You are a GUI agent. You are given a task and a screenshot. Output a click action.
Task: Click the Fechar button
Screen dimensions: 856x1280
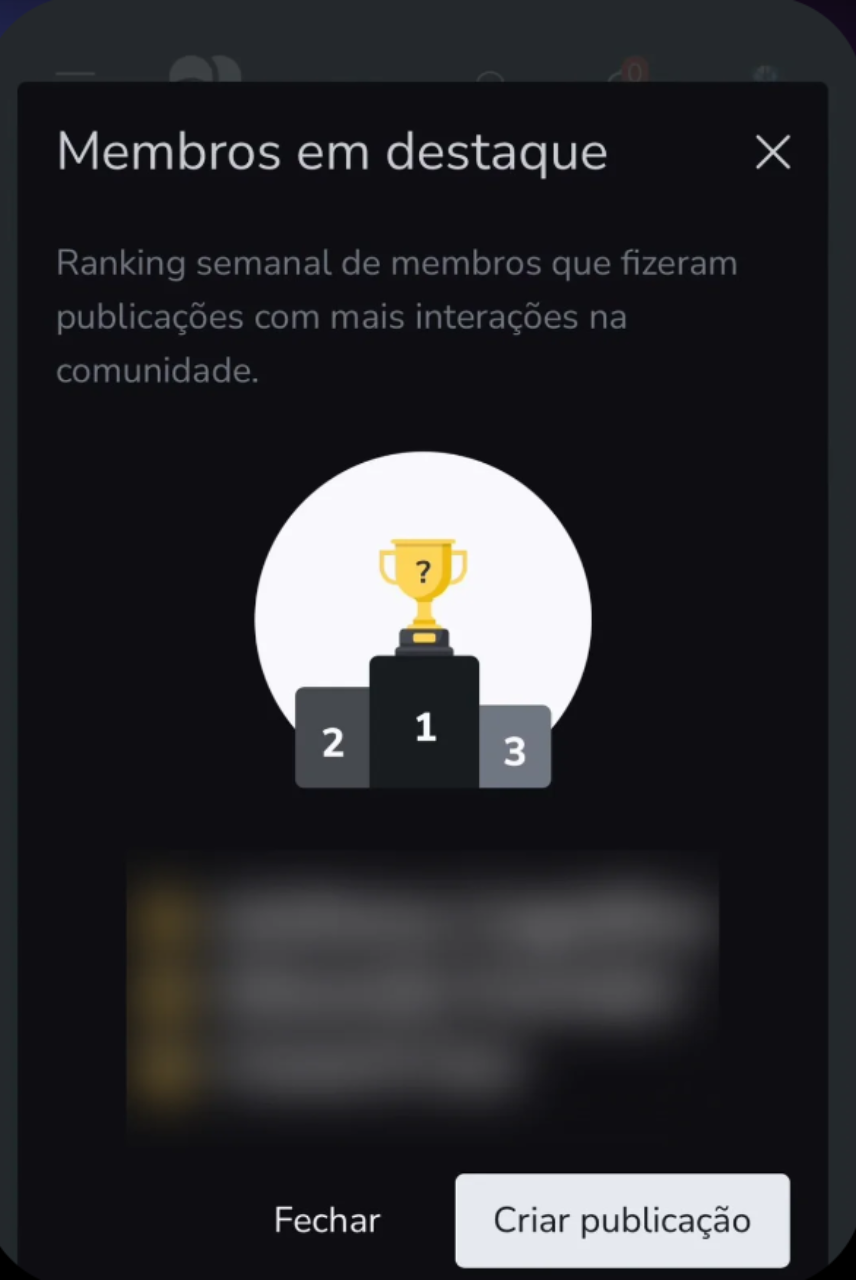pos(327,1219)
